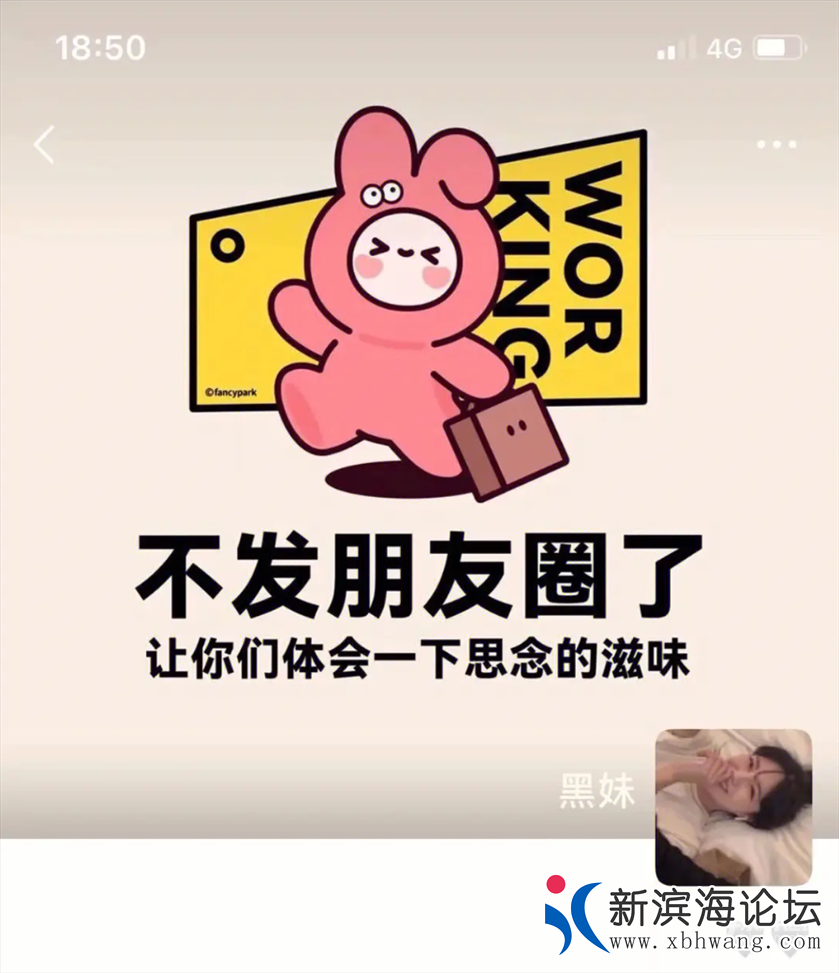Go back using the top-left arrow

point(45,146)
